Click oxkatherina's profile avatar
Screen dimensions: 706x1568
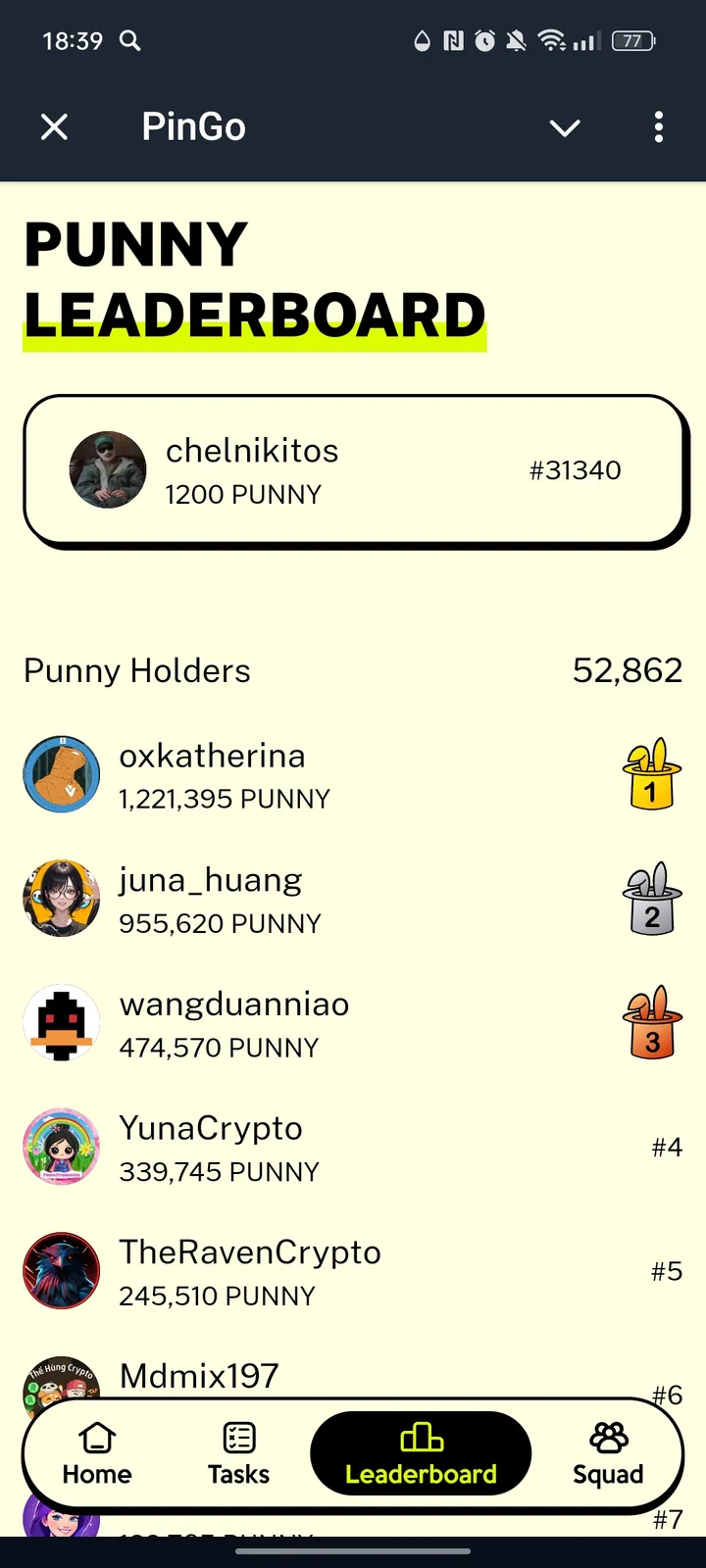click(x=61, y=774)
